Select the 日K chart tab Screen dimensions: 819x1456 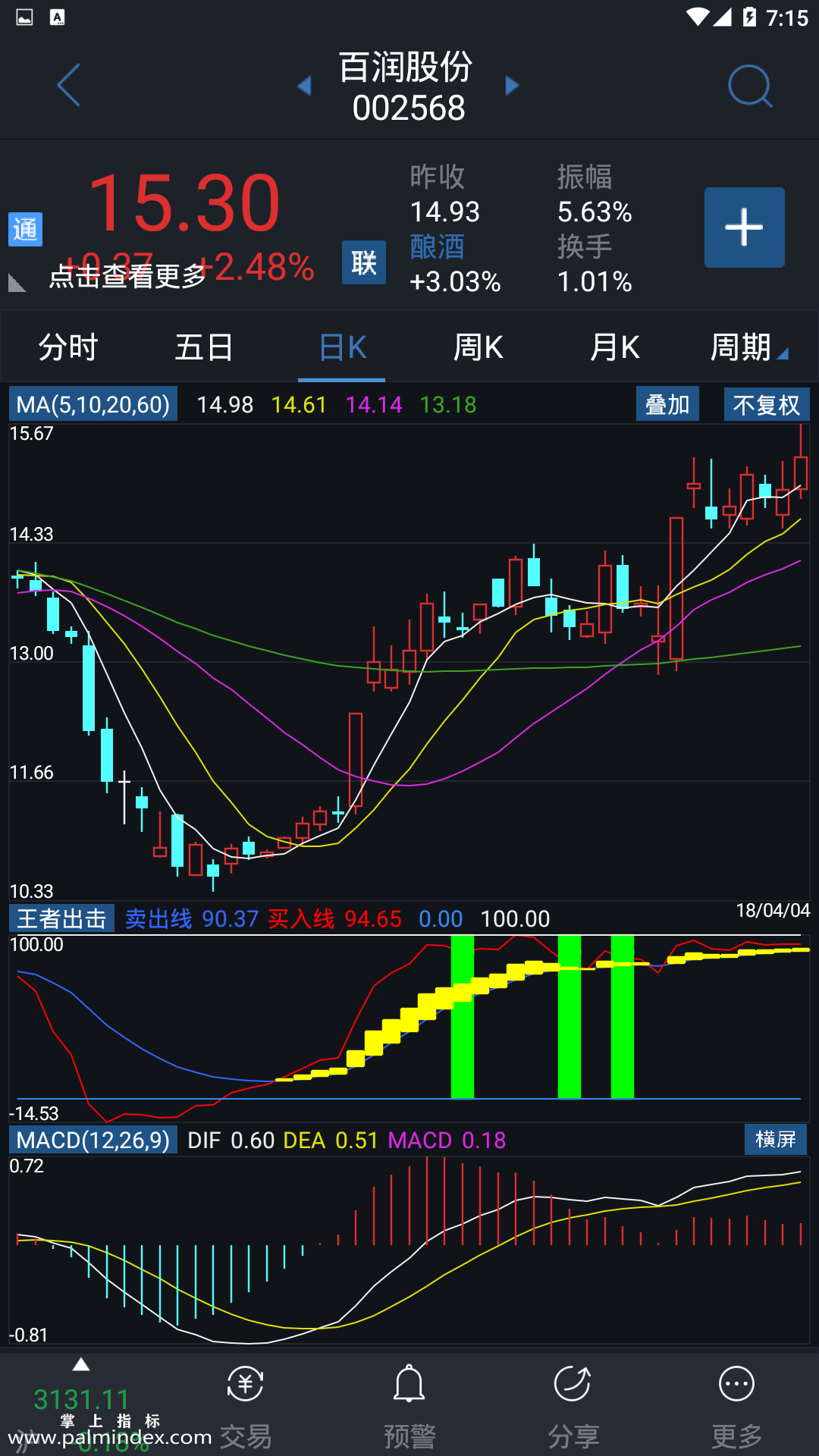click(342, 347)
